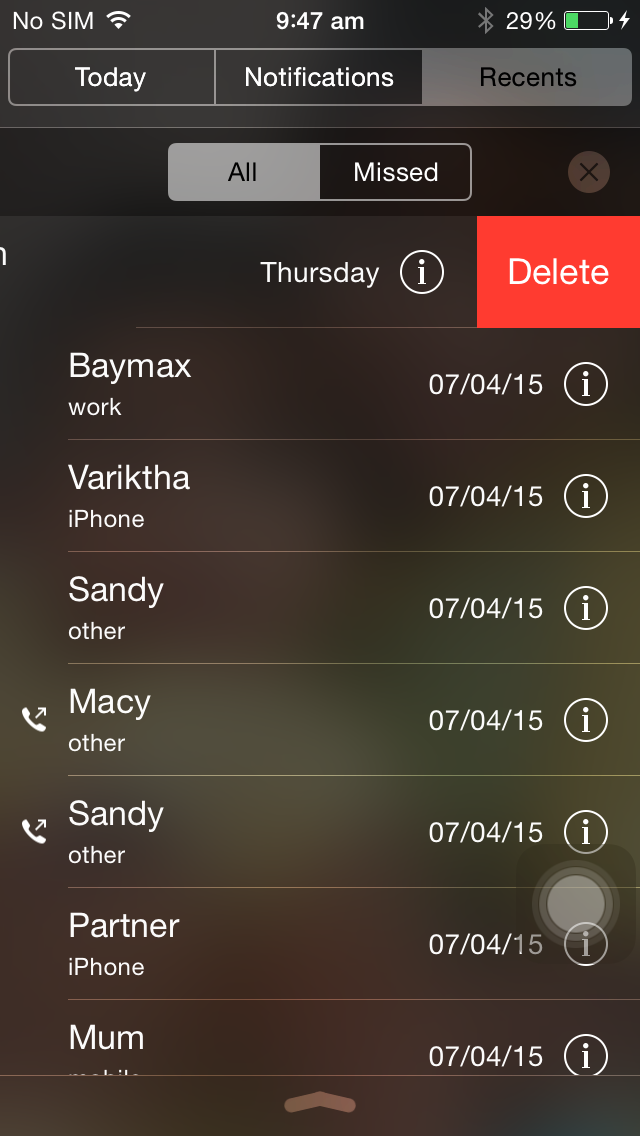Switch to the Notifications tab
This screenshot has height=1136, width=640.
318,77
